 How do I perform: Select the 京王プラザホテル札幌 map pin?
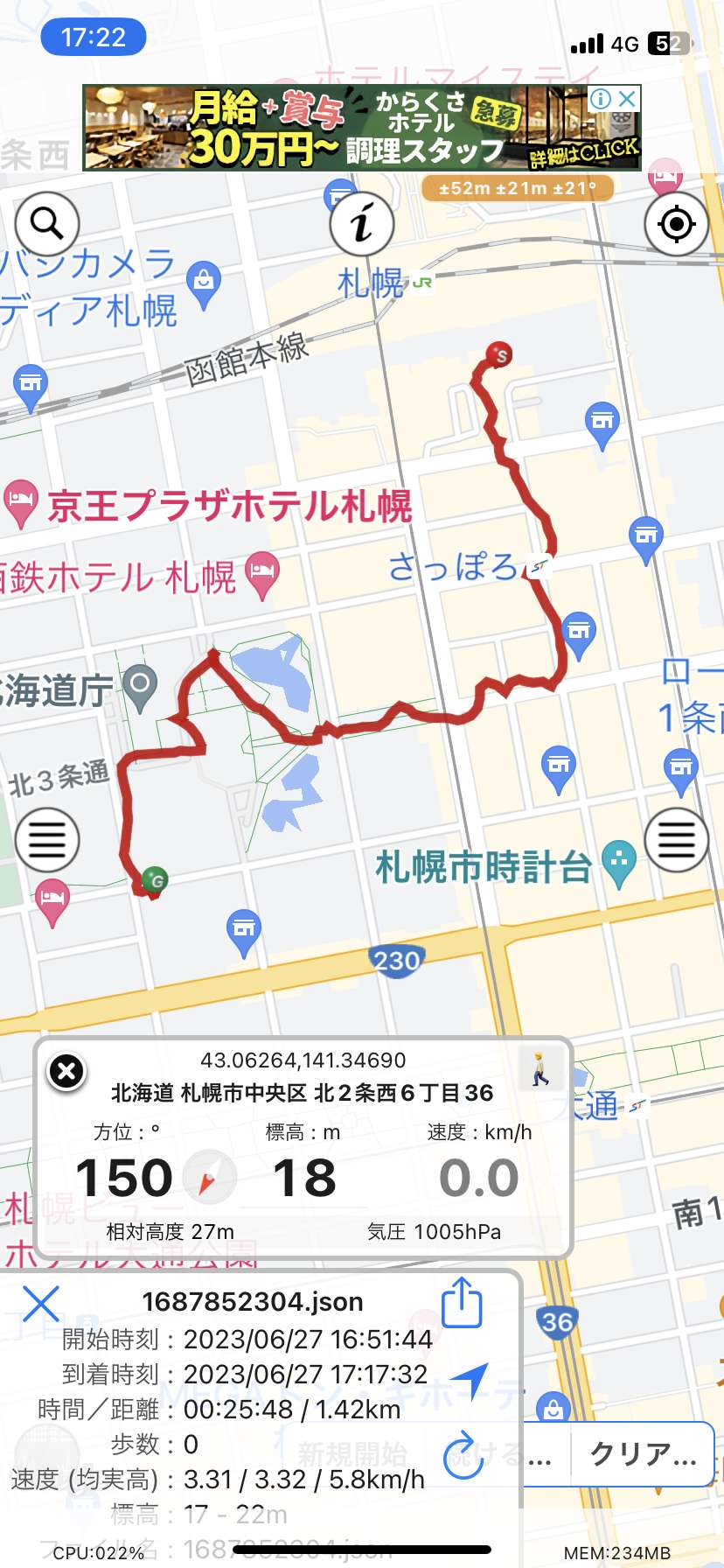20,503
